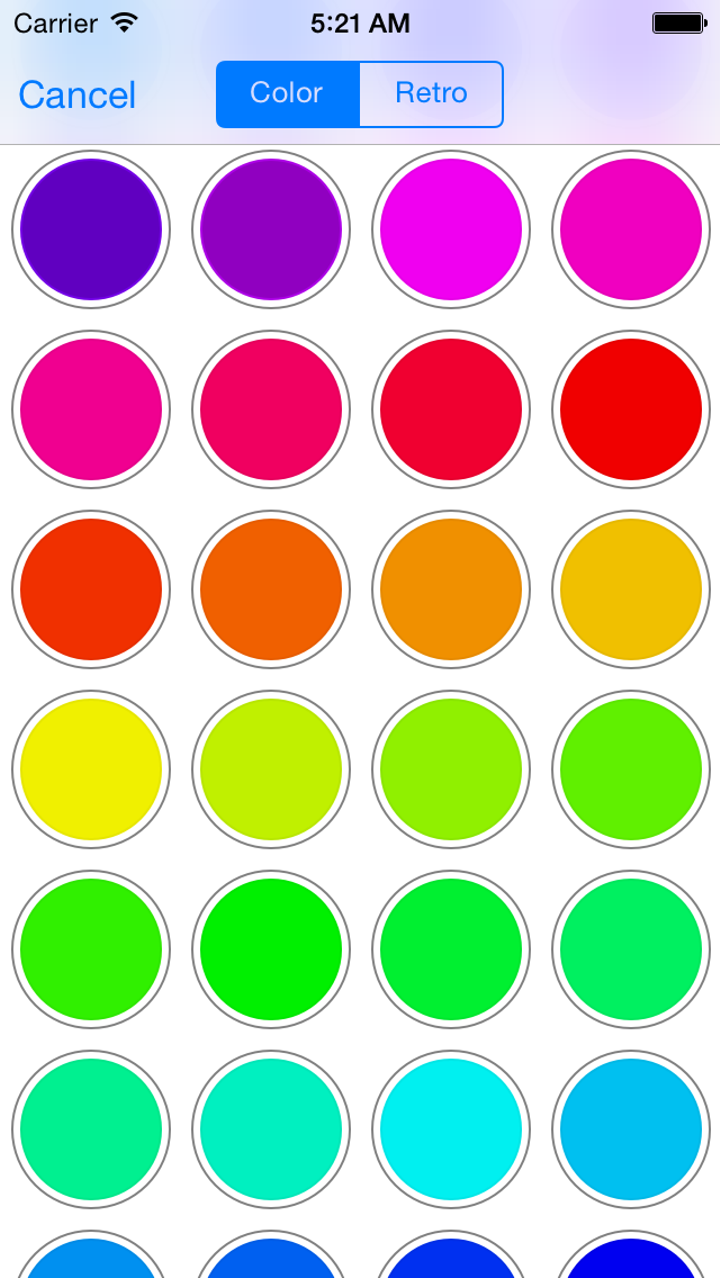Pick the chartreuse yellow-green swatch
This screenshot has height=1278, width=720.
pos(271,769)
